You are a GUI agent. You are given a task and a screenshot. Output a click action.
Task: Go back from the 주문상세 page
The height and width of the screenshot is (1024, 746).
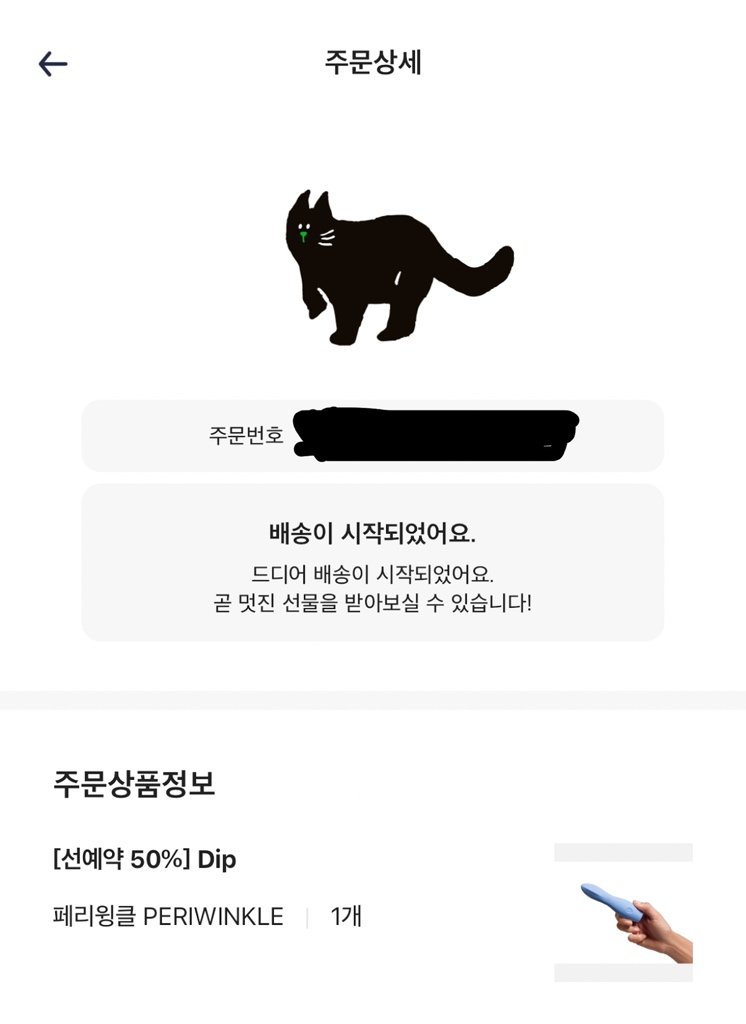pos(53,65)
